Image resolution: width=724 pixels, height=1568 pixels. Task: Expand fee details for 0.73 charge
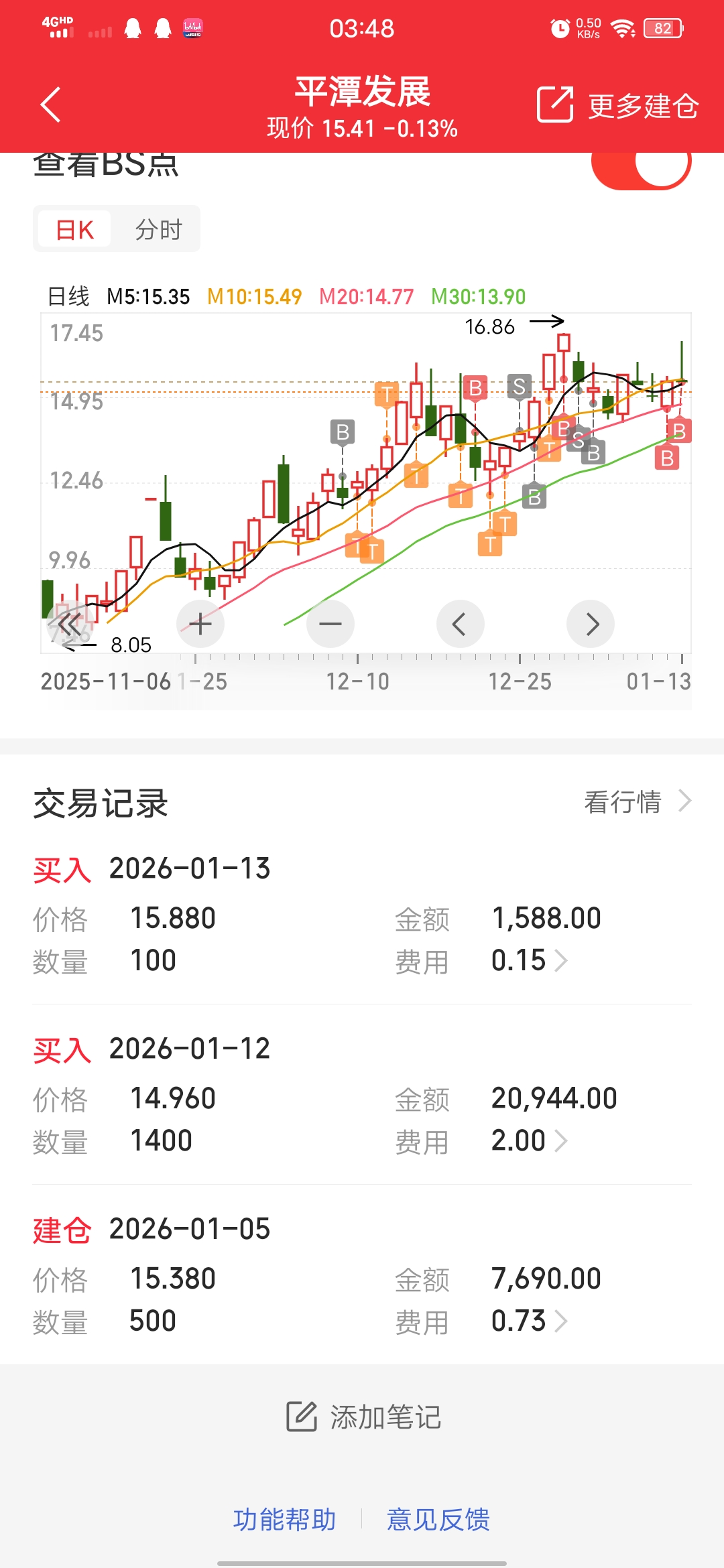pyautogui.click(x=530, y=1321)
